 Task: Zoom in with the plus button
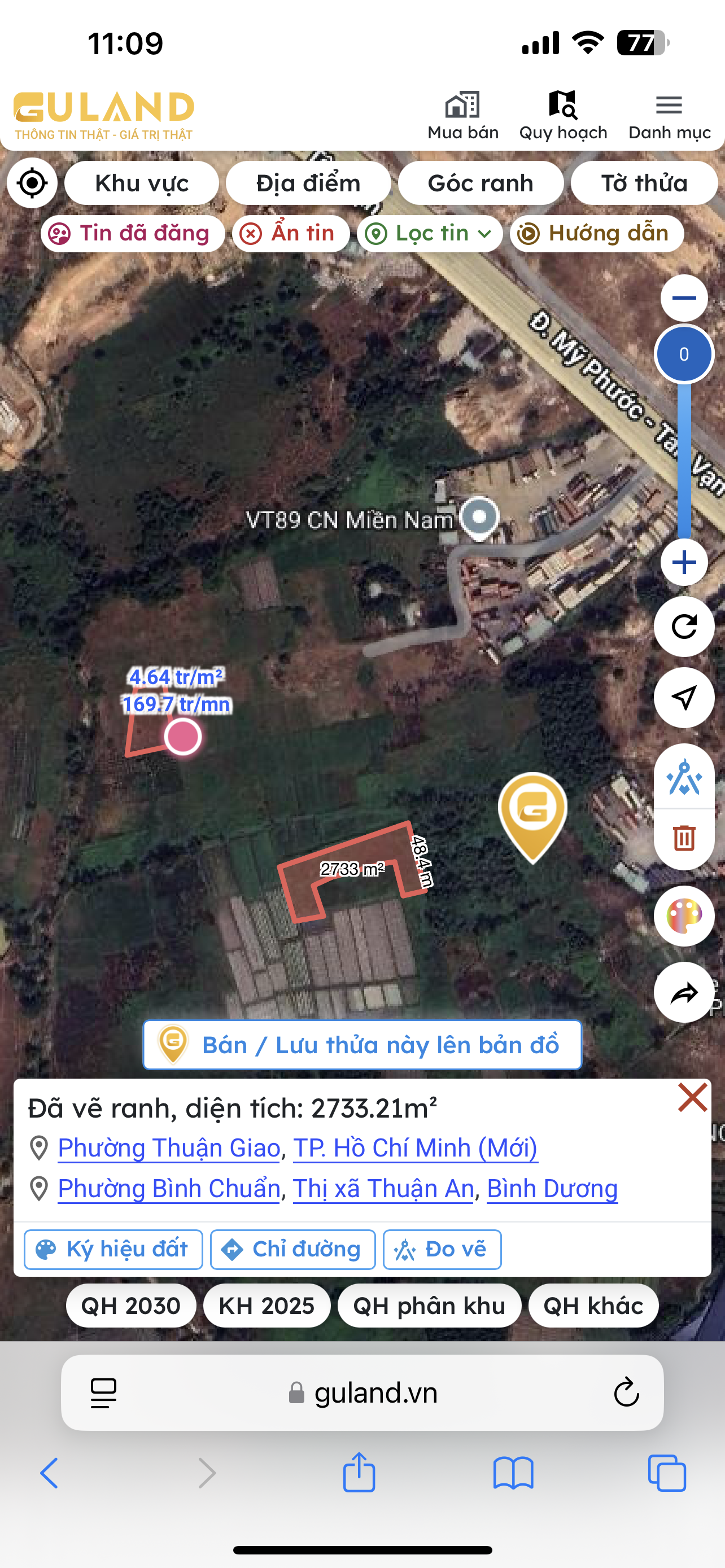pyautogui.click(x=684, y=562)
